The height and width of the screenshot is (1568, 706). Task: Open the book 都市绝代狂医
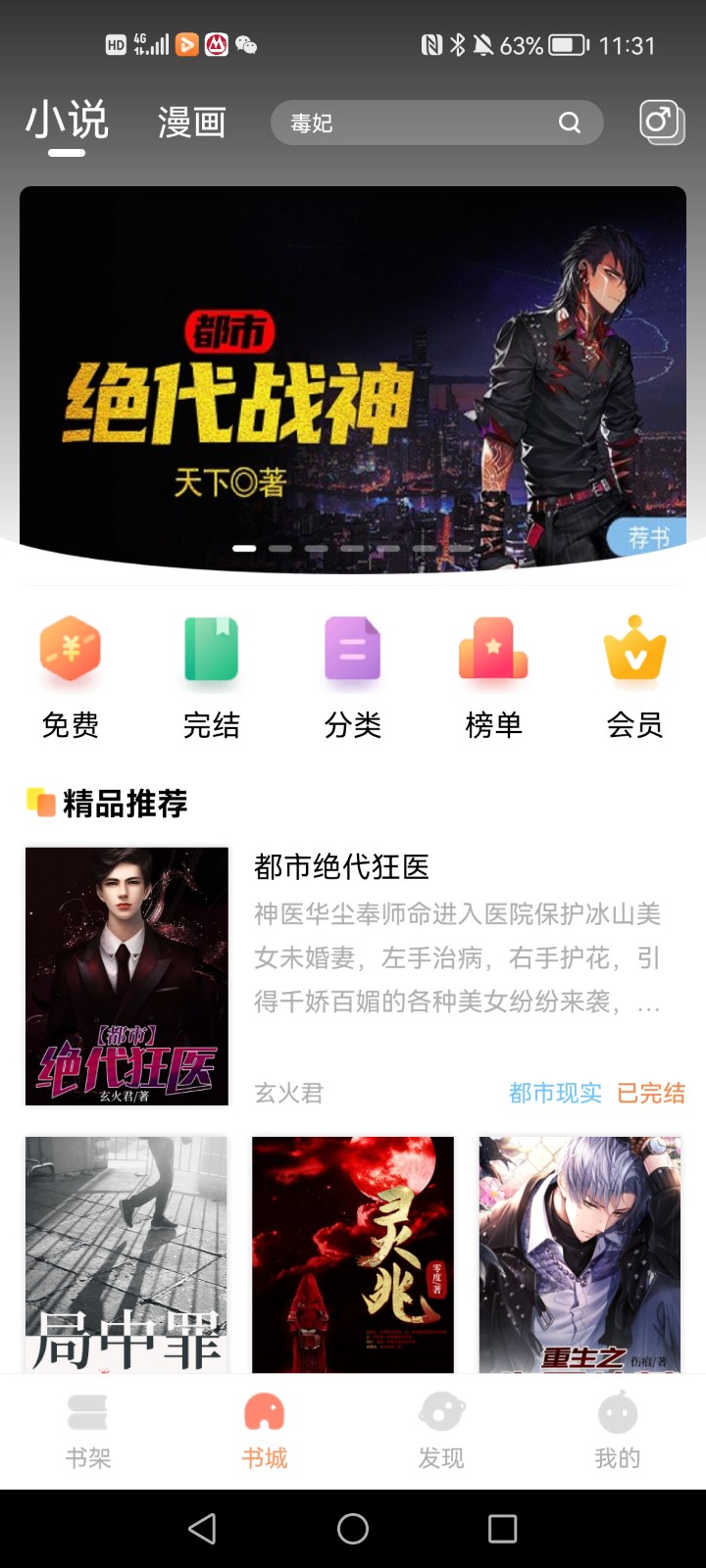click(341, 867)
